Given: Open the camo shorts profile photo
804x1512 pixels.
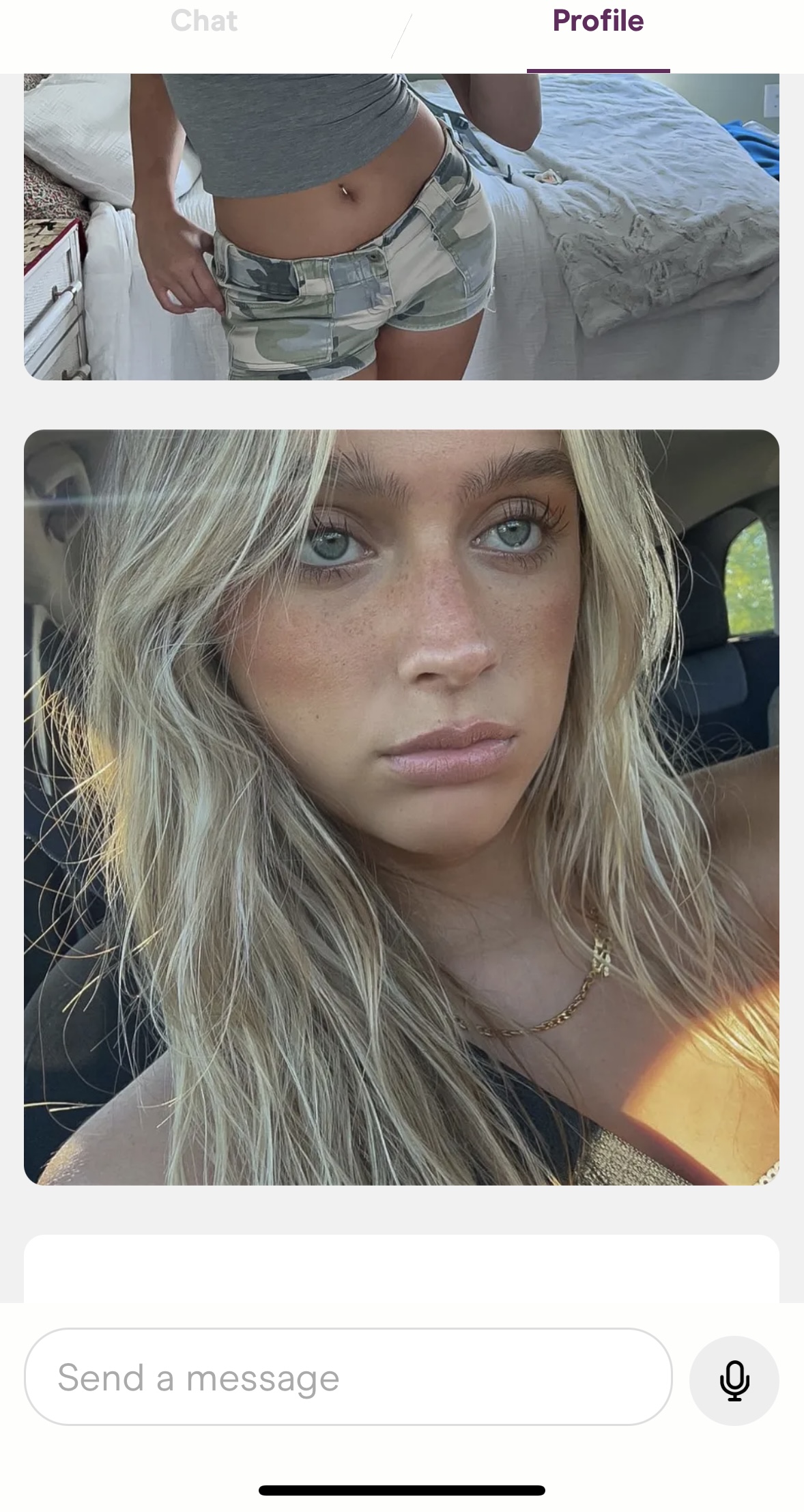Looking at the screenshot, I should (x=401, y=227).
